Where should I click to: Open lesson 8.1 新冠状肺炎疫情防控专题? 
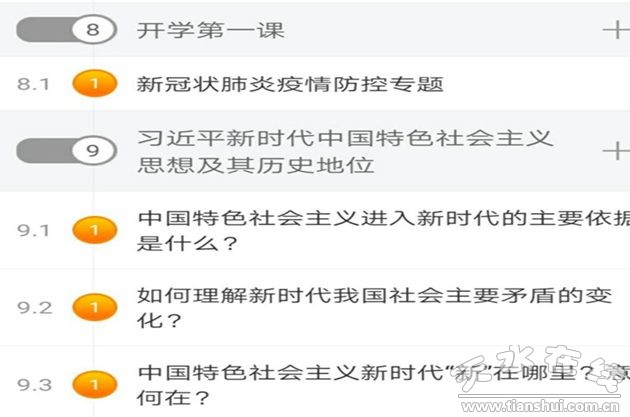290,84
